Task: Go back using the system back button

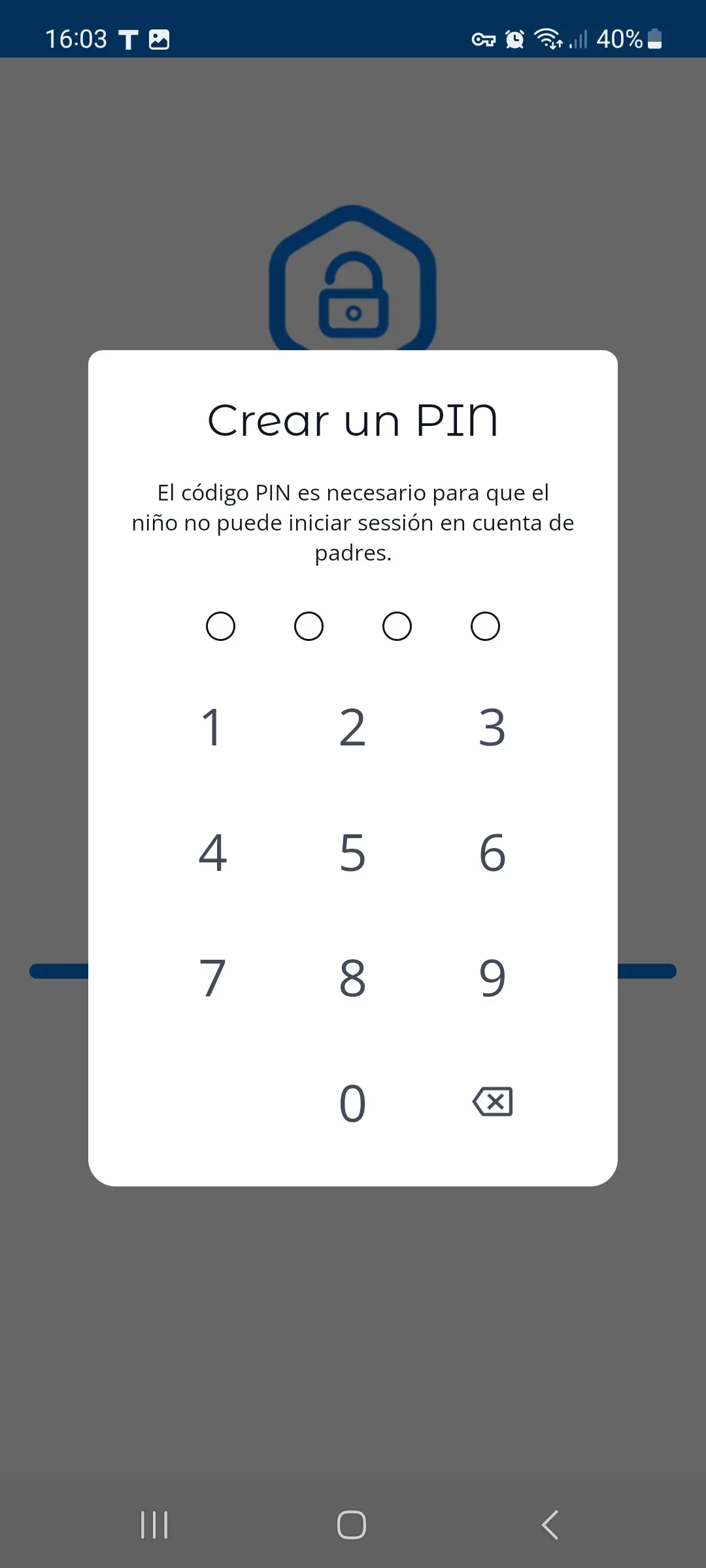Action: [550, 1525]
